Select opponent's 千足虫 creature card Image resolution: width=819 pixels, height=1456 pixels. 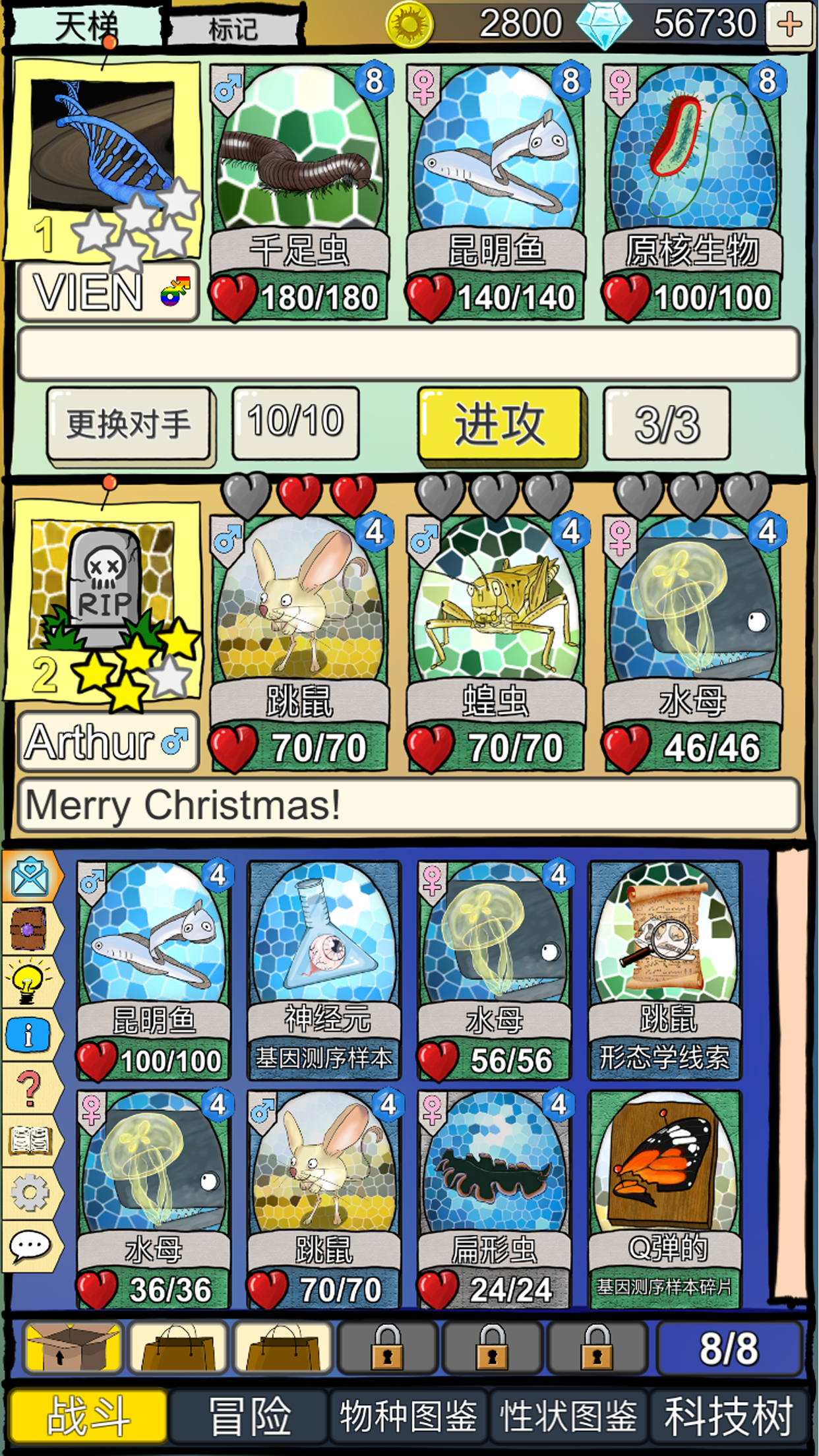[x=300, y=191]
